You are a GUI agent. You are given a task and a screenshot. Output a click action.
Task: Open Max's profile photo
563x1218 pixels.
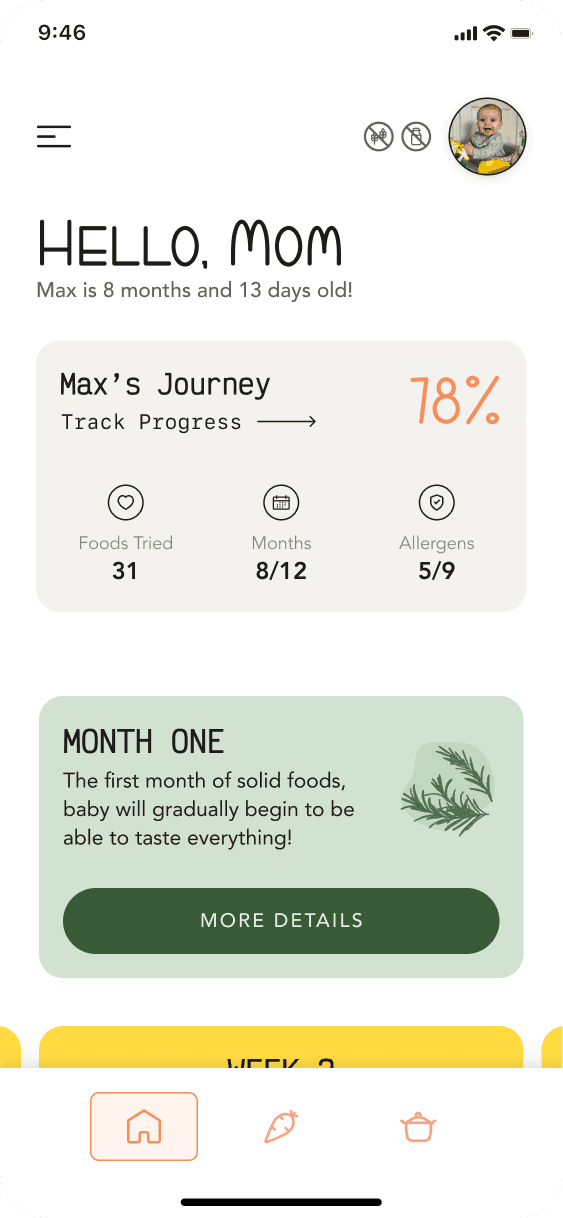coord(487,137)
